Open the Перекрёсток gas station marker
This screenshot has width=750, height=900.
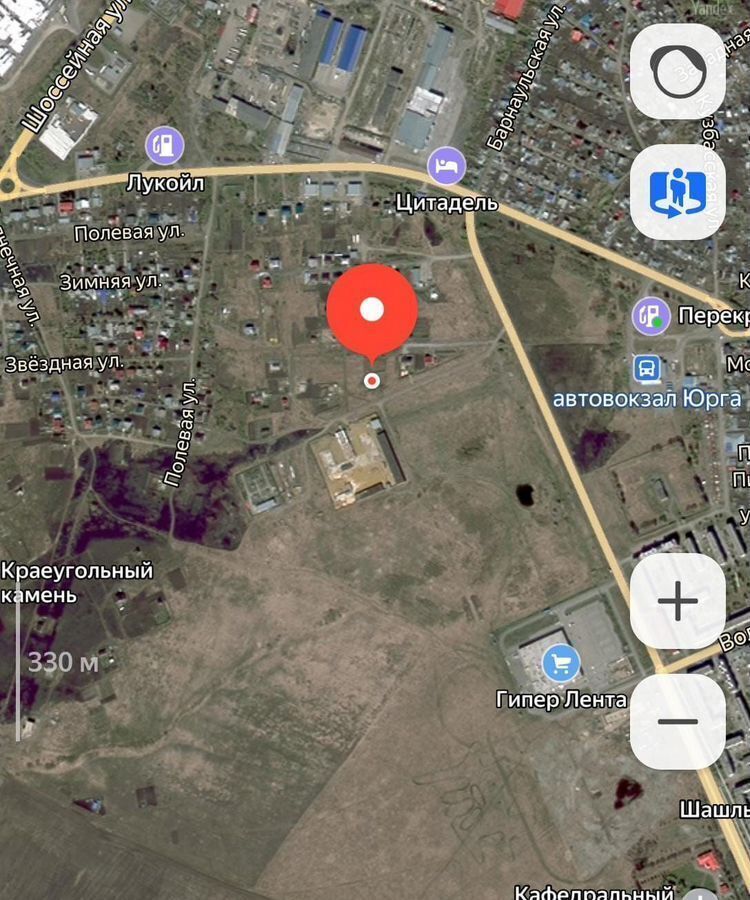click(x=650, y=317)
